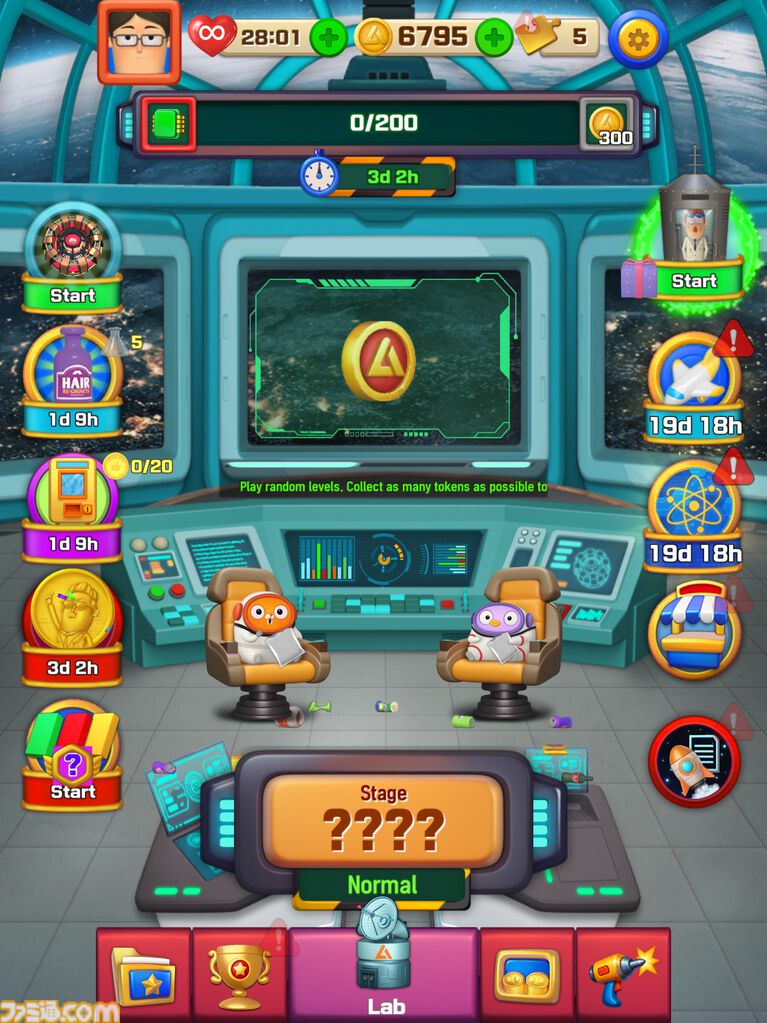Start the dartboard event
The width and height of the screenshot is (767, 1023).
click(x=73, y=257)
